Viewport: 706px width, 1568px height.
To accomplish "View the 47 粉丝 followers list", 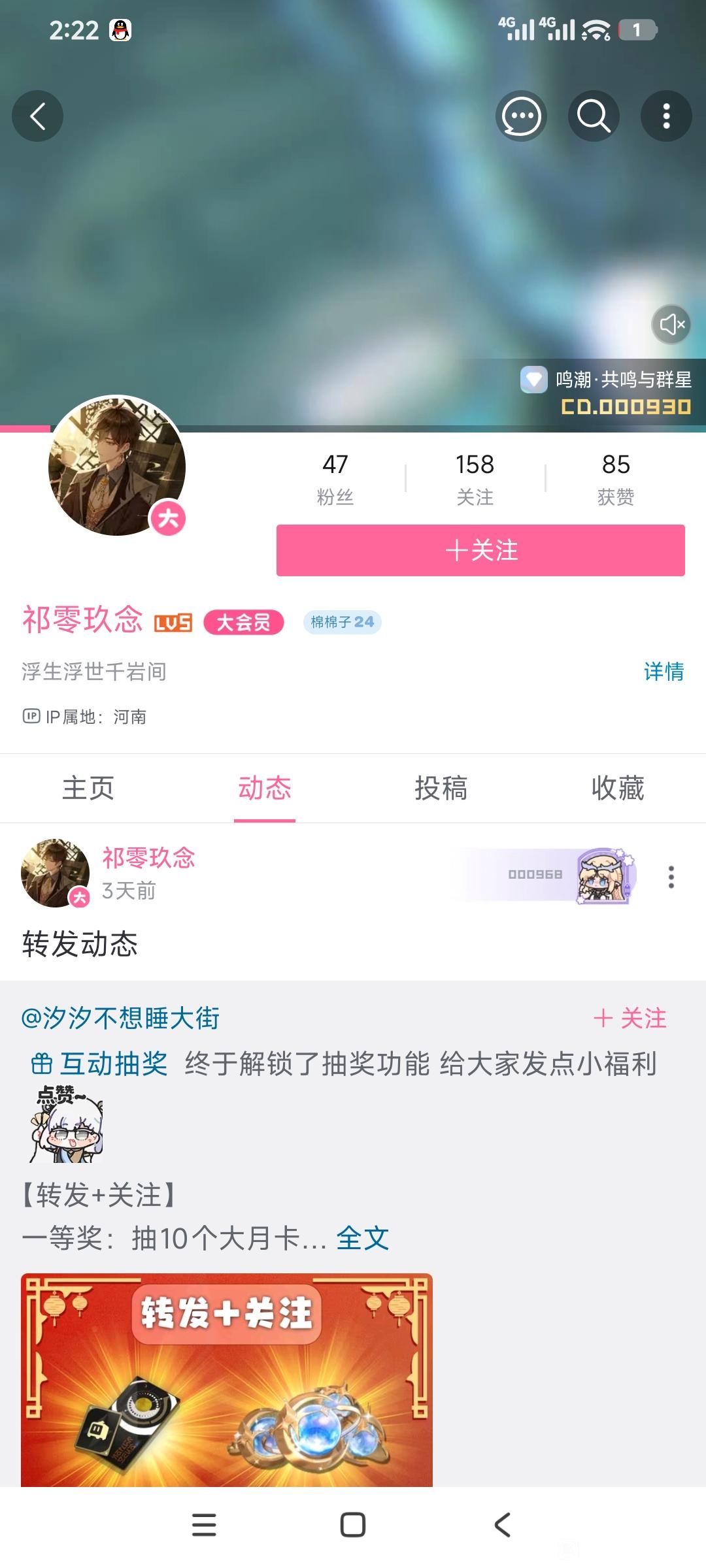I will [335, 478].
